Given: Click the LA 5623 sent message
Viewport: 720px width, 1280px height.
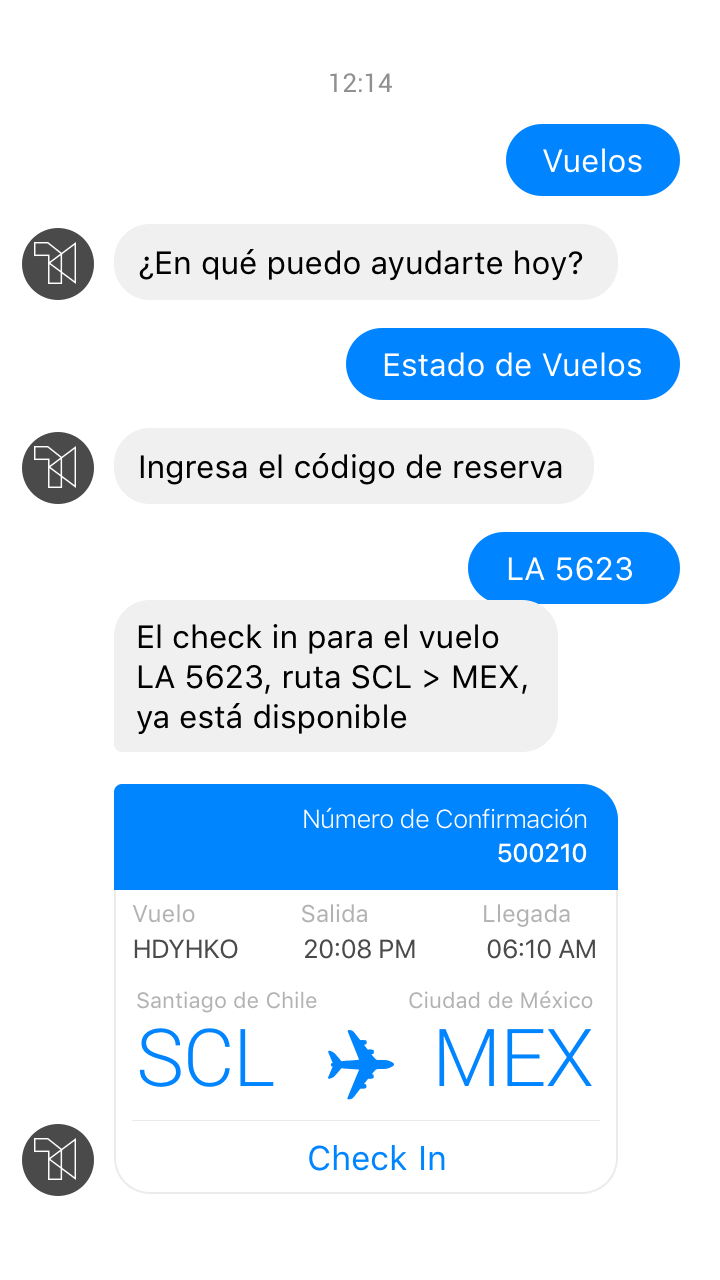Looking at the screenshot, I should tap(573, 567).
